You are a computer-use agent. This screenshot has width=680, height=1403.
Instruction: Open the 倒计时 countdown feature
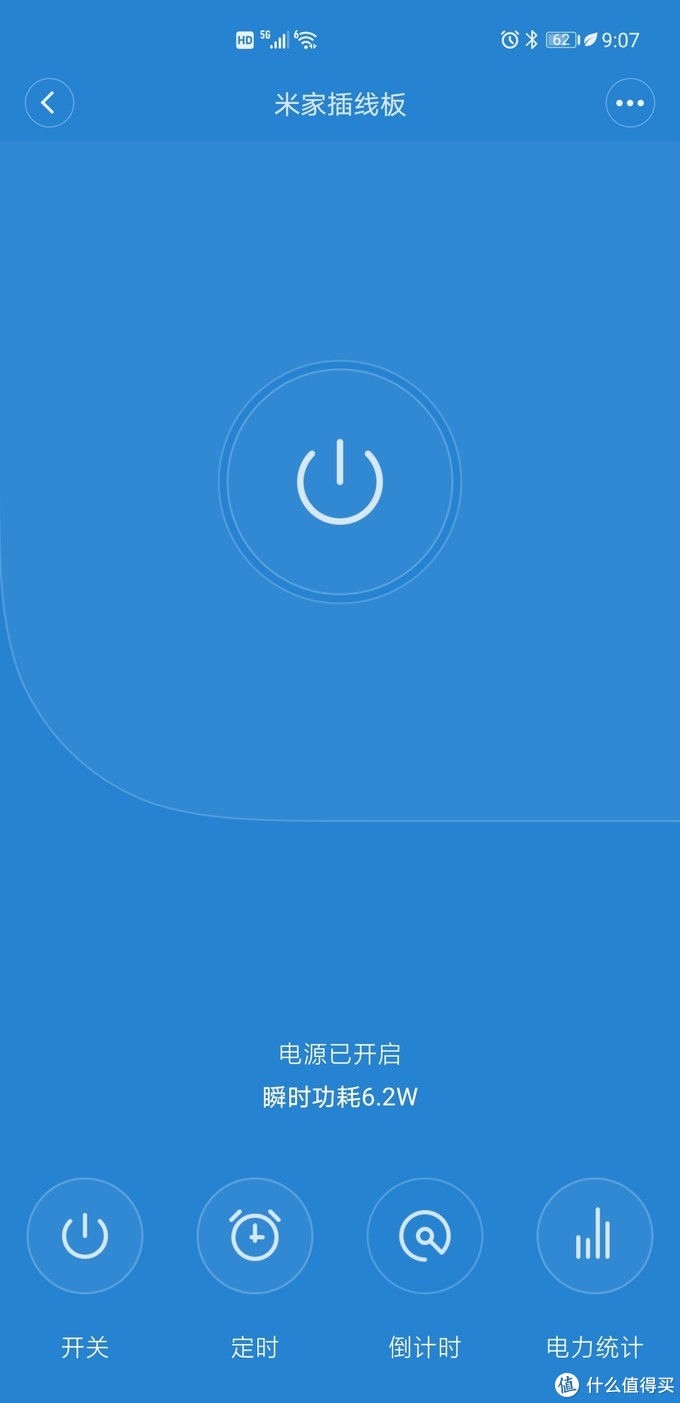tap(425, 1236)
